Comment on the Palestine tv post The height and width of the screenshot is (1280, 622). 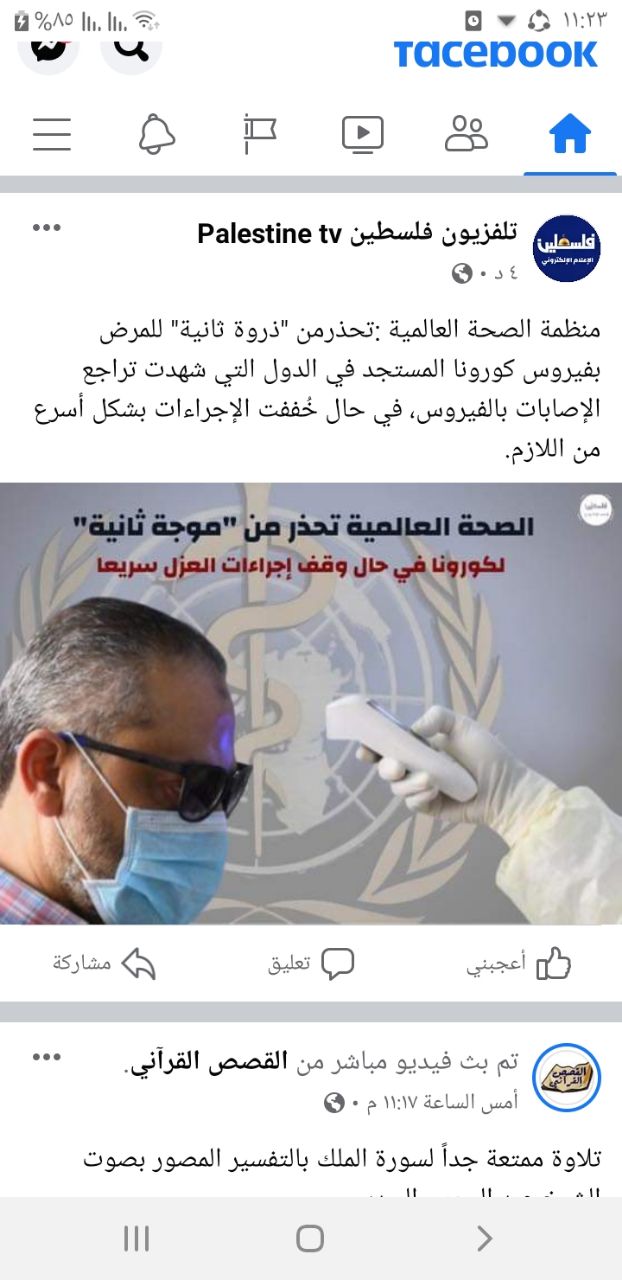click(x=311, y=964)
